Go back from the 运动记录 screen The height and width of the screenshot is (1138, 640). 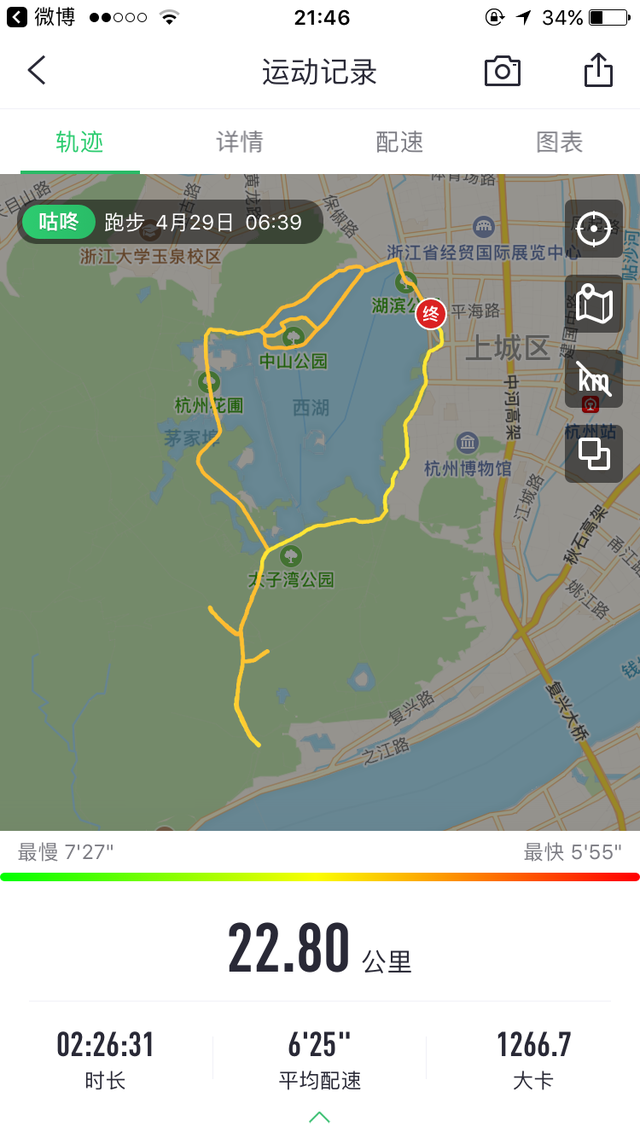point(37,71)
